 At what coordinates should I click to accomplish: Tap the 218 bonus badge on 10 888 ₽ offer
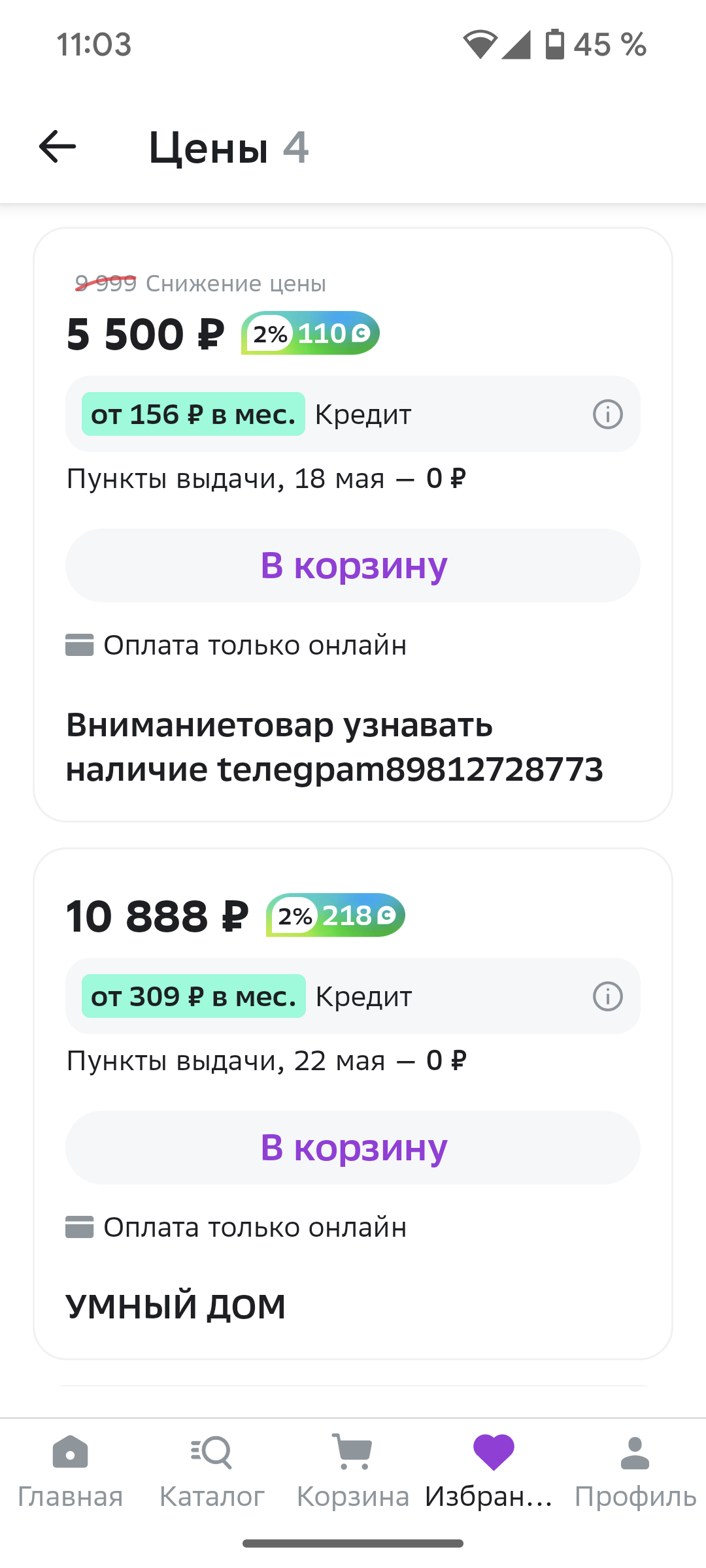pyautogui.click(x=335, y=915)
